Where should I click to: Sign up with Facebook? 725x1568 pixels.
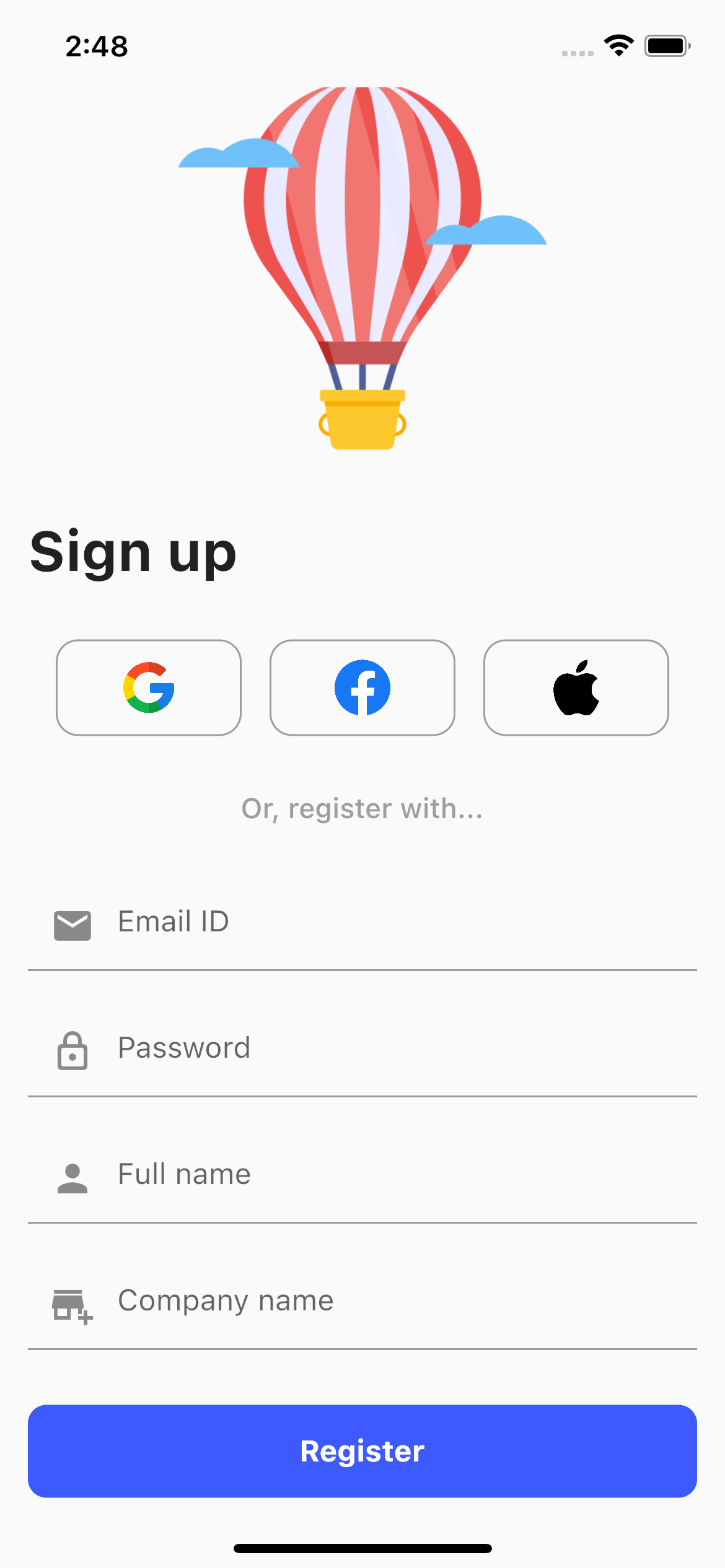[362, 687]
